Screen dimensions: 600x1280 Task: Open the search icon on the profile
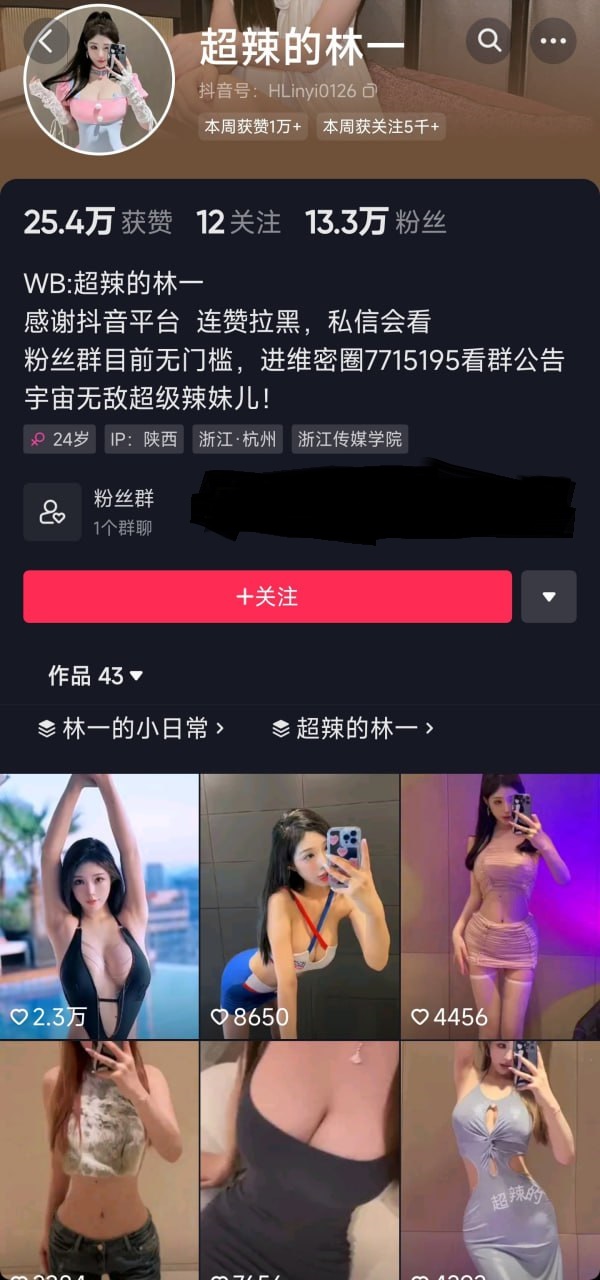[x=489, y=41]
